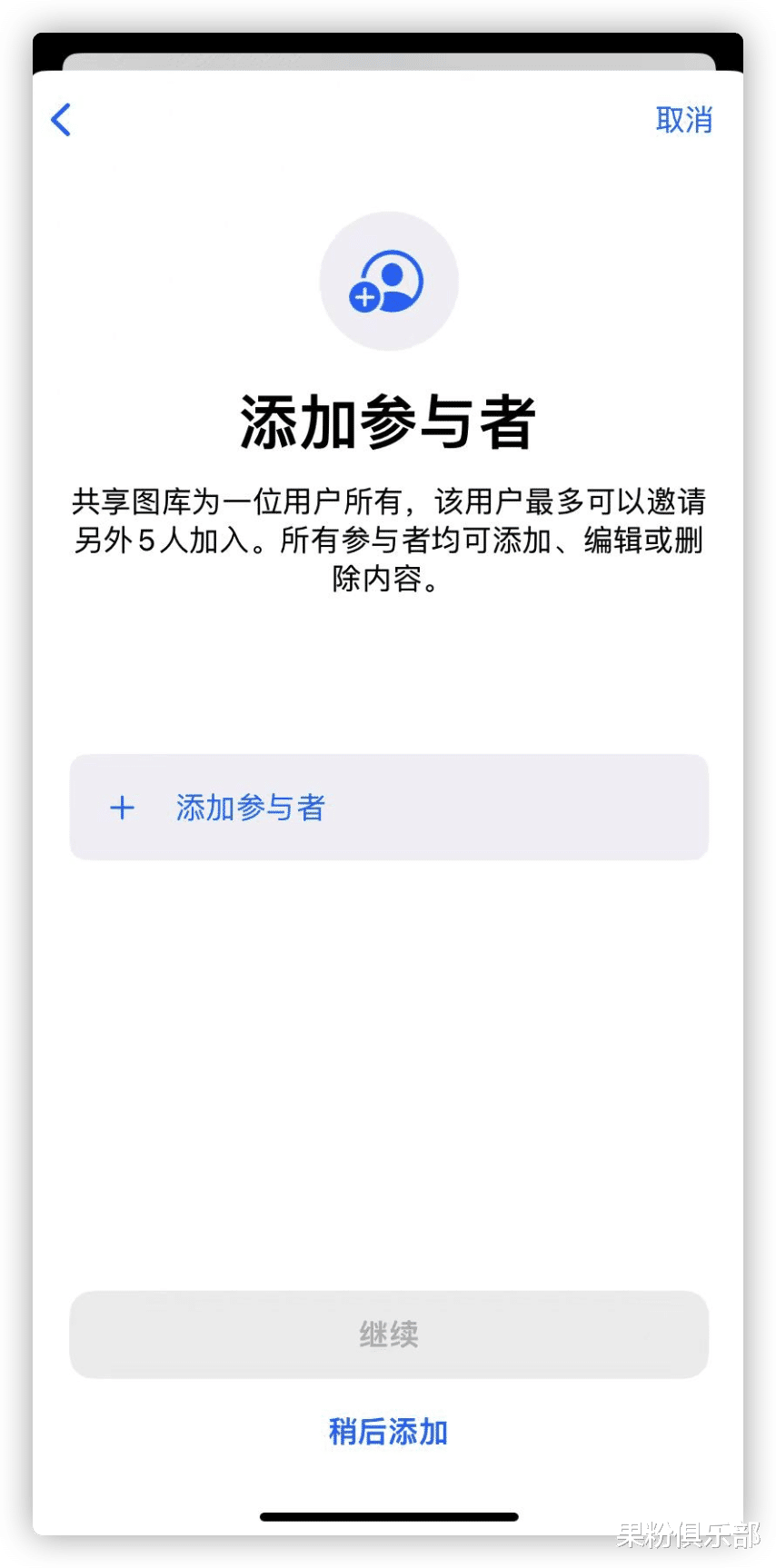This screenshot has height=1568, width=776.
Task: Tap the disabled continue control
Action: pos(389,1335)
